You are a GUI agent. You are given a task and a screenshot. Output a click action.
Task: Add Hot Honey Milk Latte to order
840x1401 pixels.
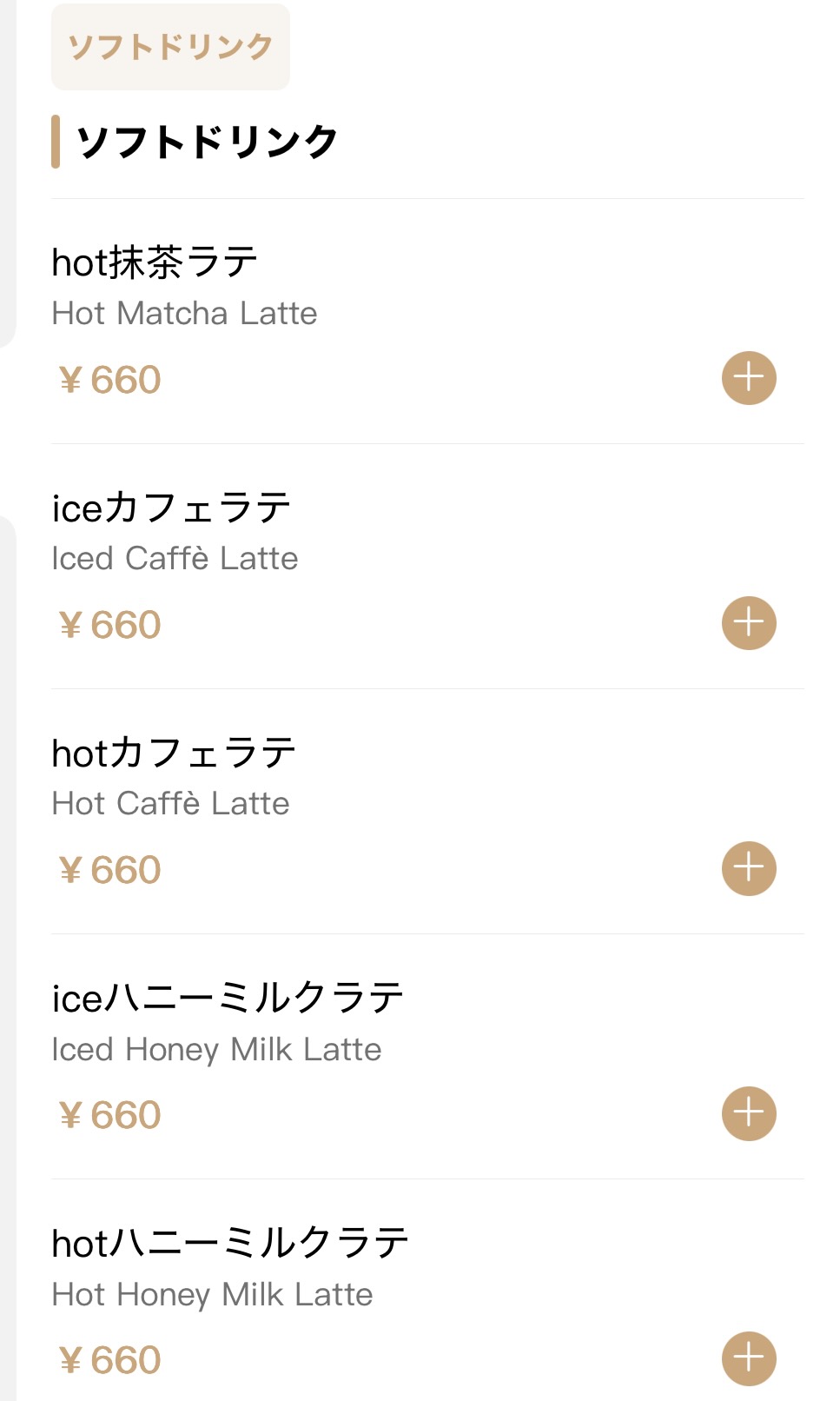click(x=749, y=1358)
